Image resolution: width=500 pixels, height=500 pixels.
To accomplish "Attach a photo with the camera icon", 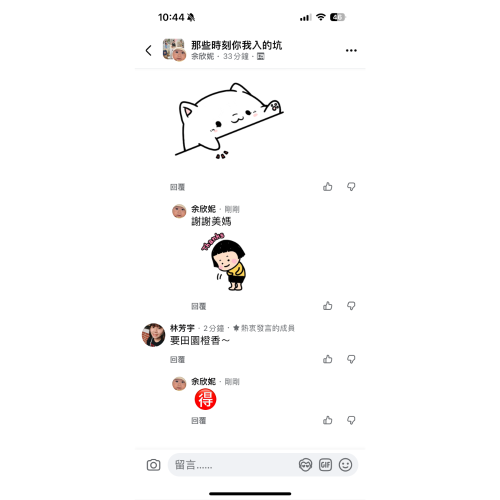I will [x=153, y=465].
